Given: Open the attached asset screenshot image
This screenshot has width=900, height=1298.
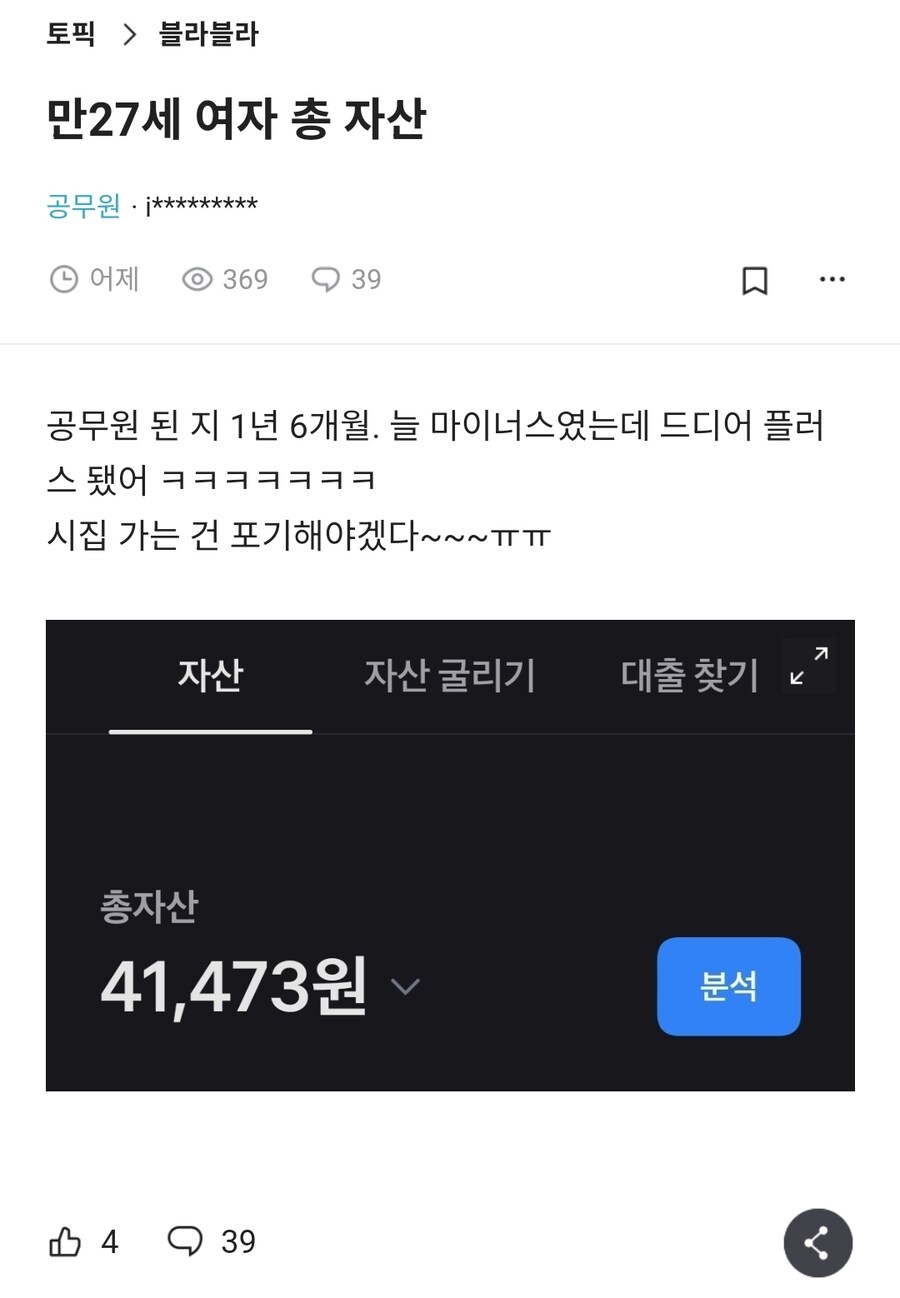Looking at the screenshot, I should coord(450,855).
